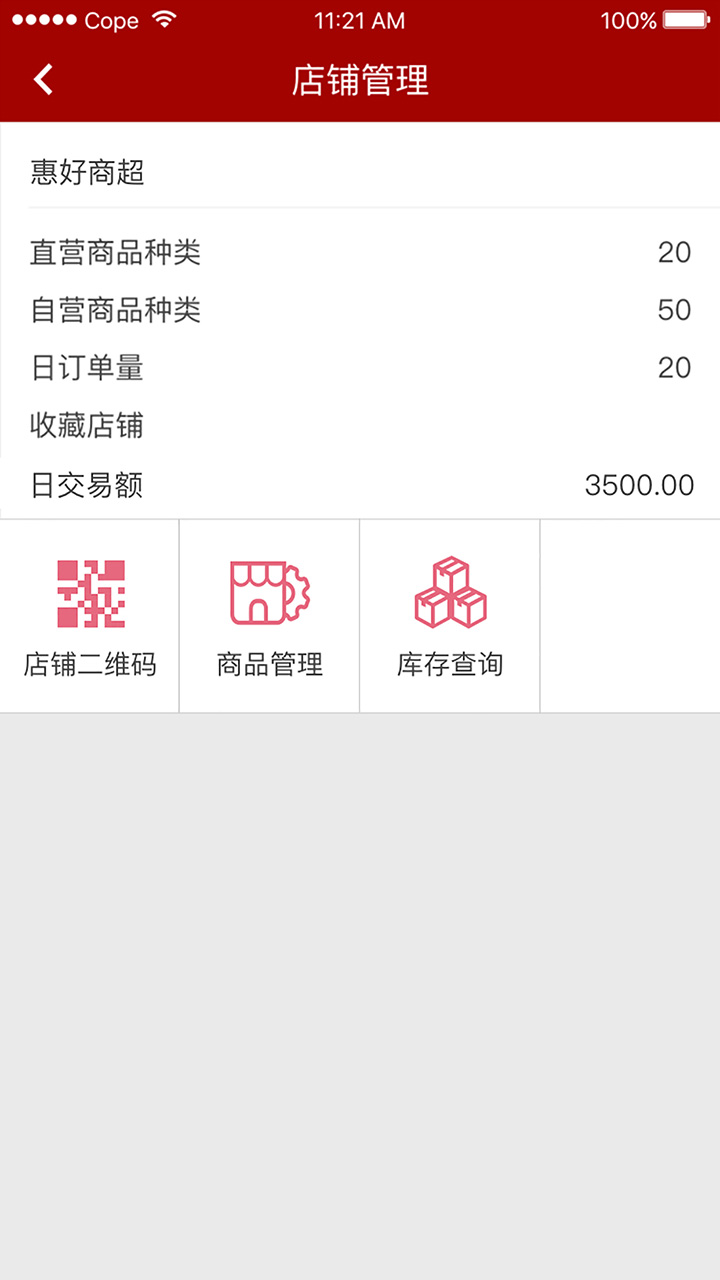Open 库存查询 (inventory query)

click(x=450, y=616)
